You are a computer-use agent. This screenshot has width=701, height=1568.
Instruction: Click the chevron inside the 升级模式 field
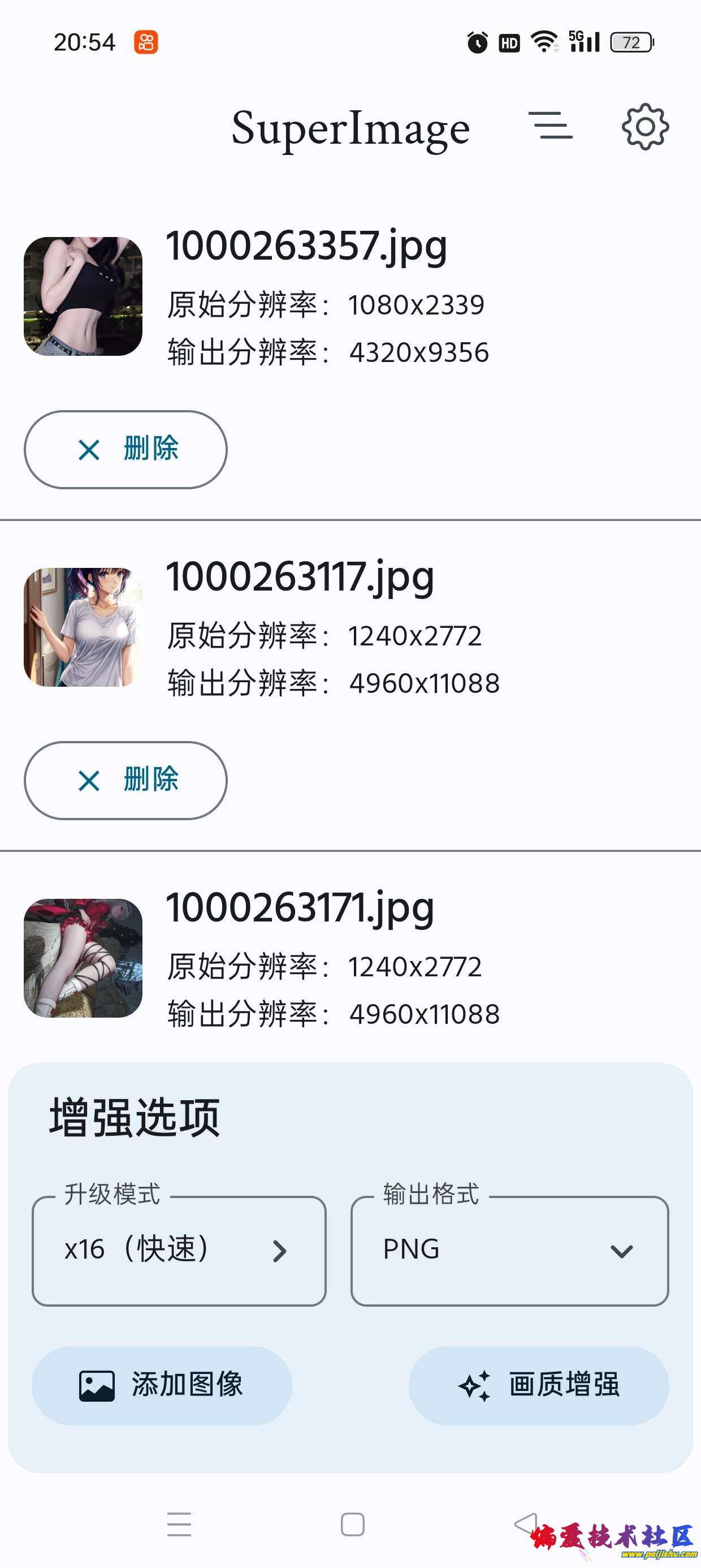pos(280,1249)
